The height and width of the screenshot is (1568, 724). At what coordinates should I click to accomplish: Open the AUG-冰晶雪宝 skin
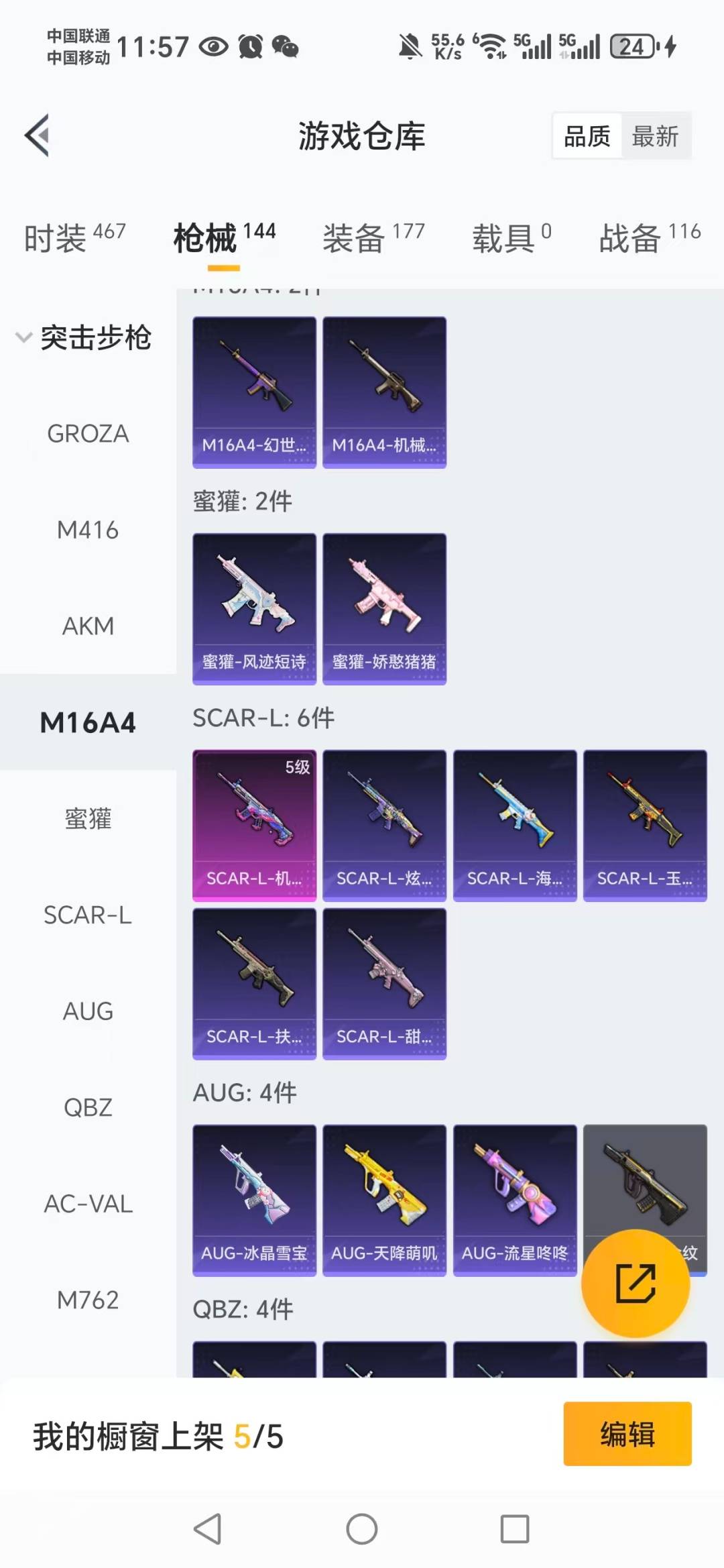[254, 1200]
